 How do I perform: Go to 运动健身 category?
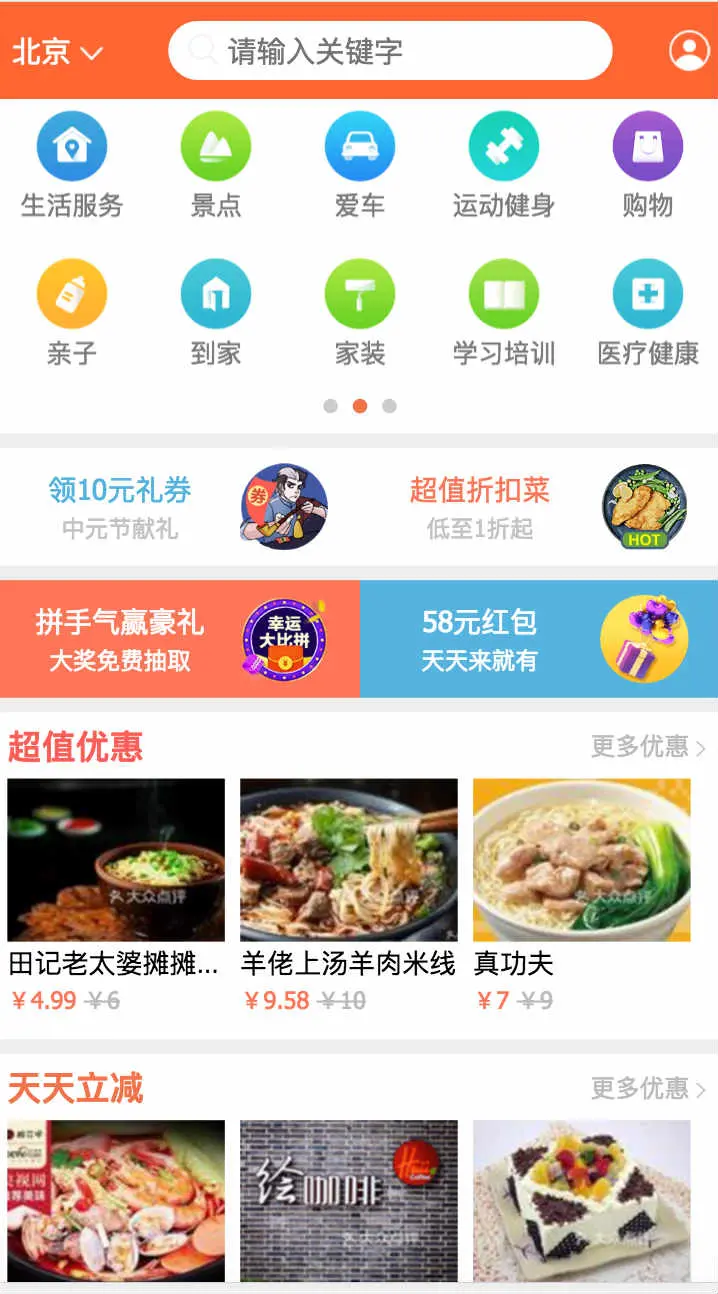pos(504,165)
